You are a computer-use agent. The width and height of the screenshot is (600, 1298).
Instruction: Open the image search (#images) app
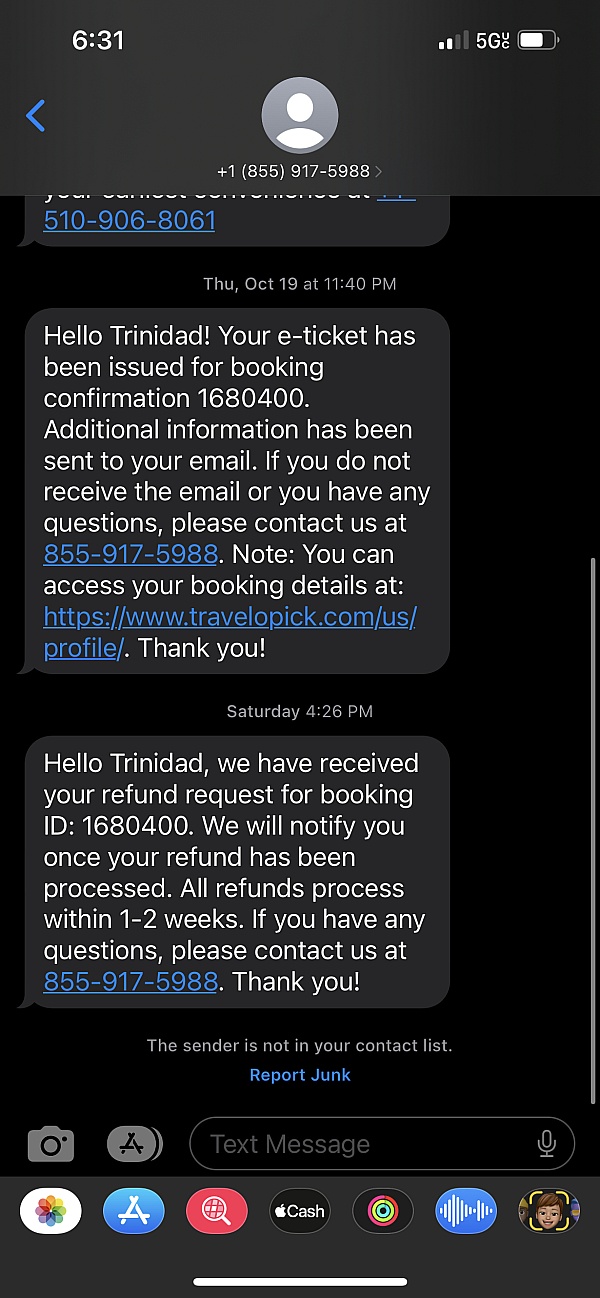pos(217,1211)
